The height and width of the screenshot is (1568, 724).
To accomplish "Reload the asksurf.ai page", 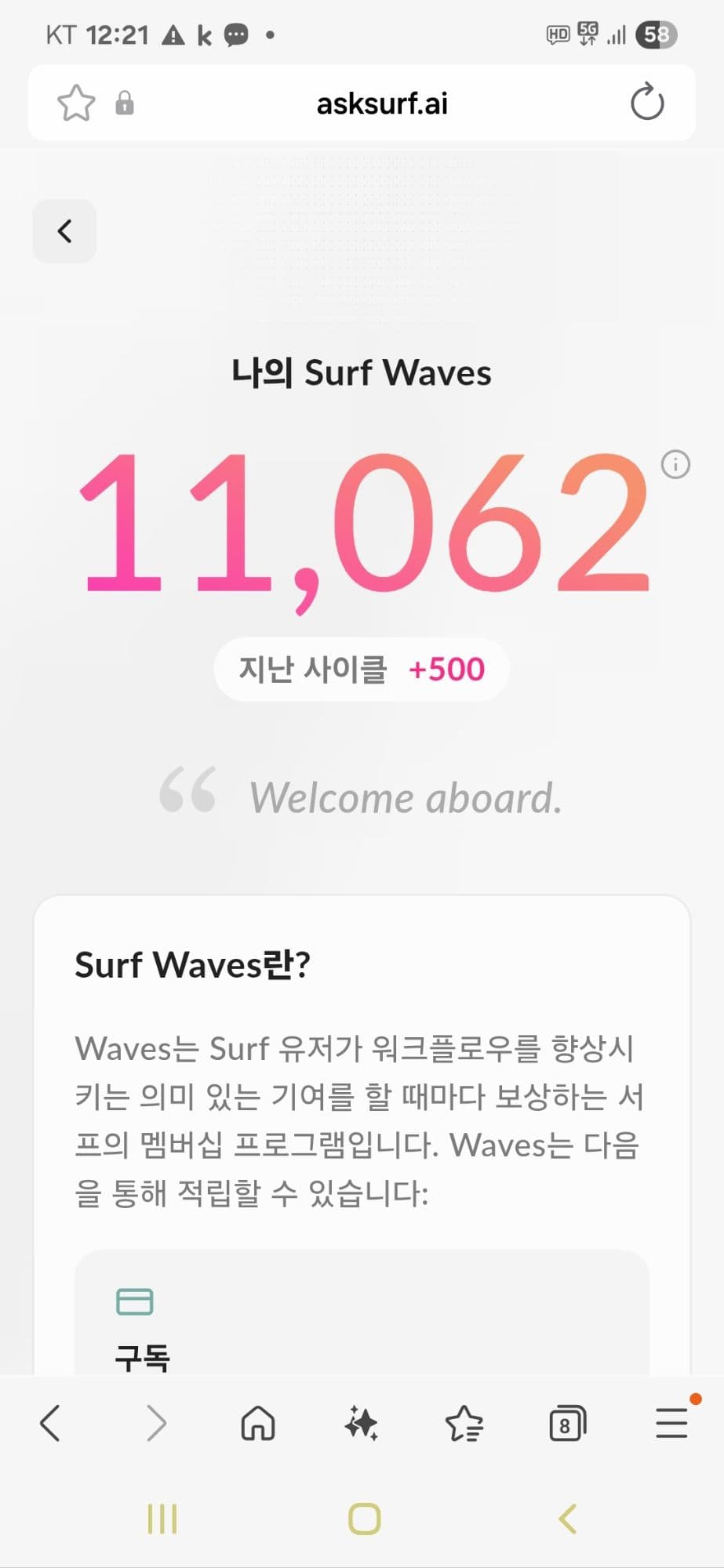I will (x=647, y=103).
